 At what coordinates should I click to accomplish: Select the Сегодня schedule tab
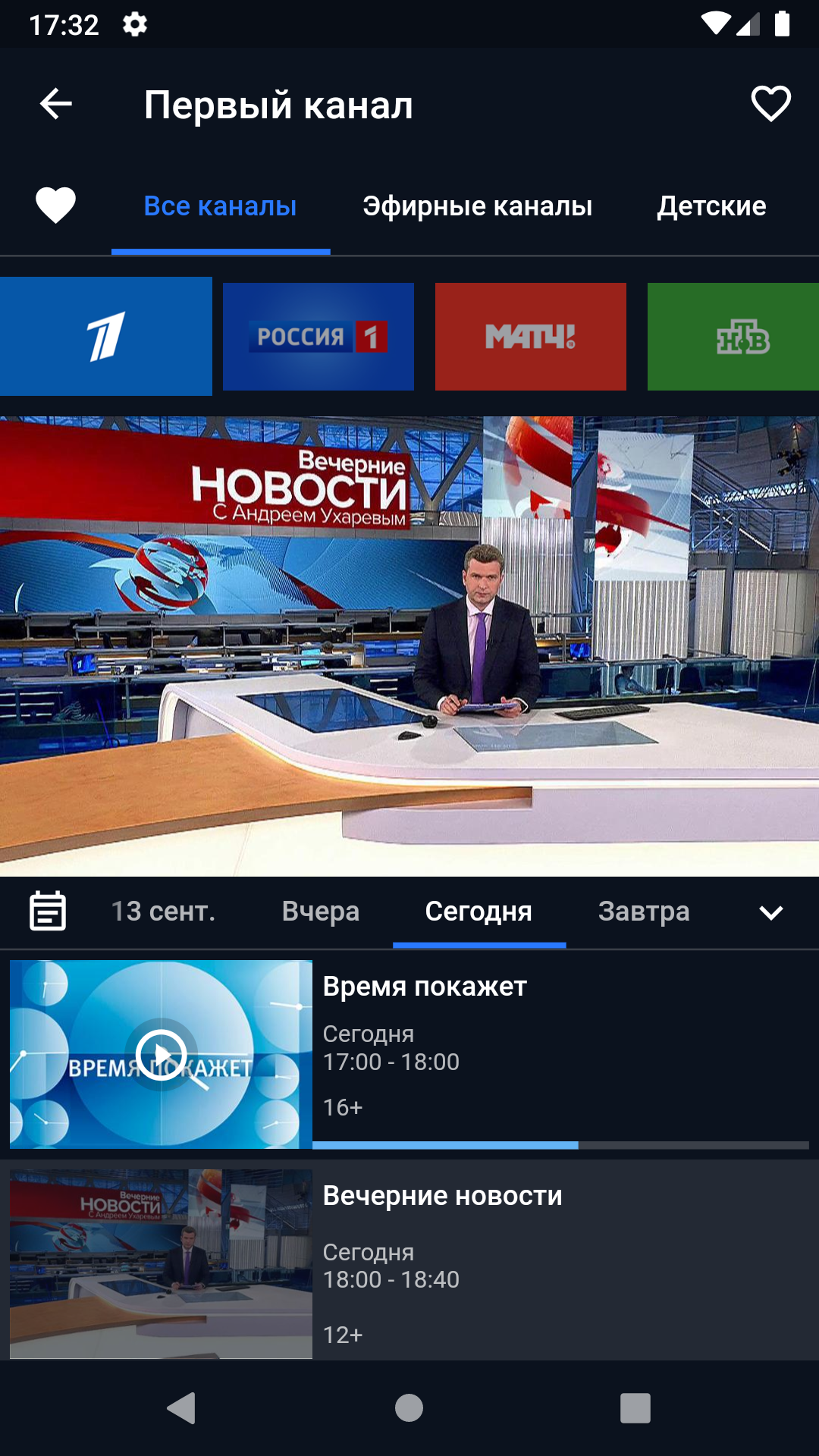(479, 912)
